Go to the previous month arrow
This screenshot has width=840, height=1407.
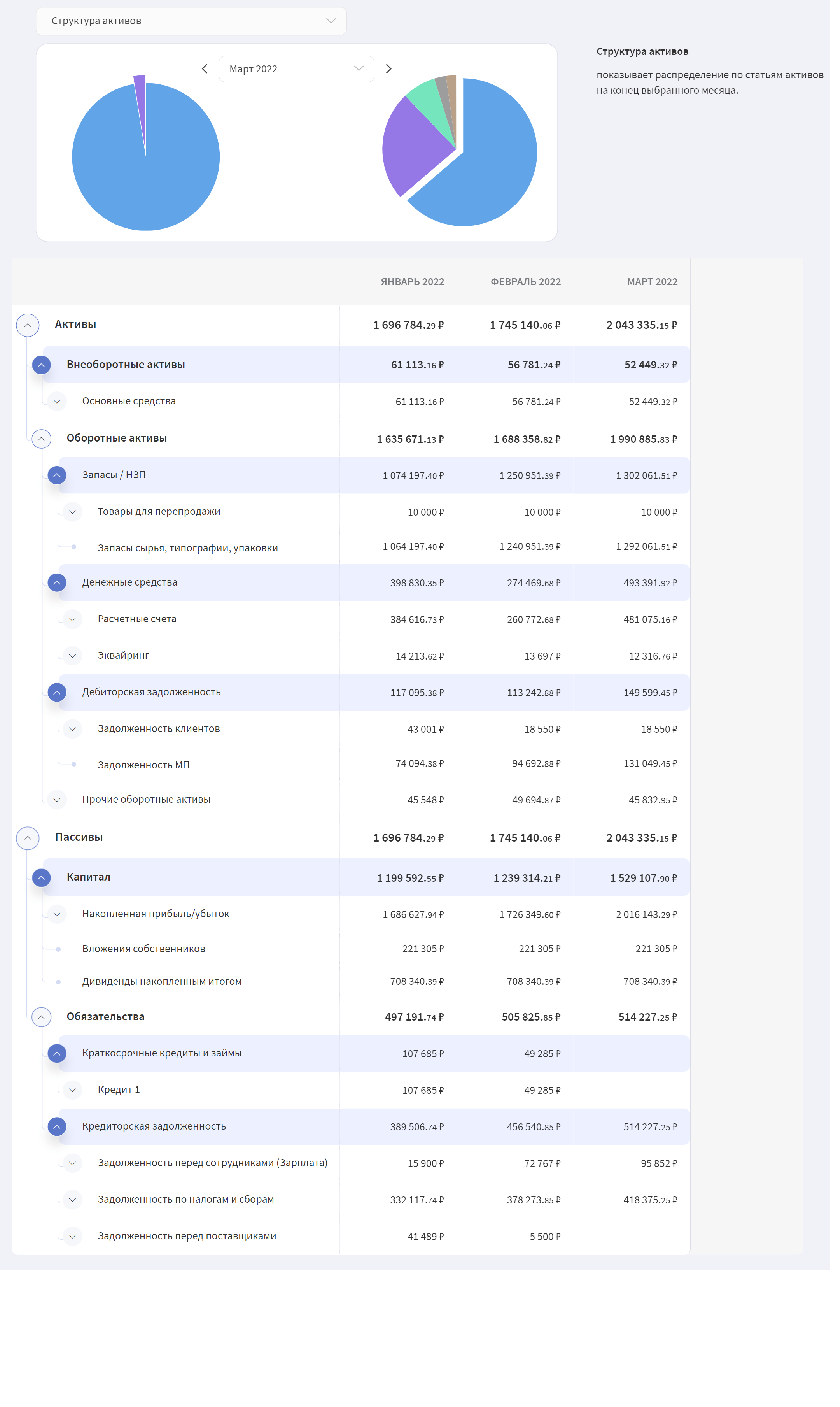point(206,70)
